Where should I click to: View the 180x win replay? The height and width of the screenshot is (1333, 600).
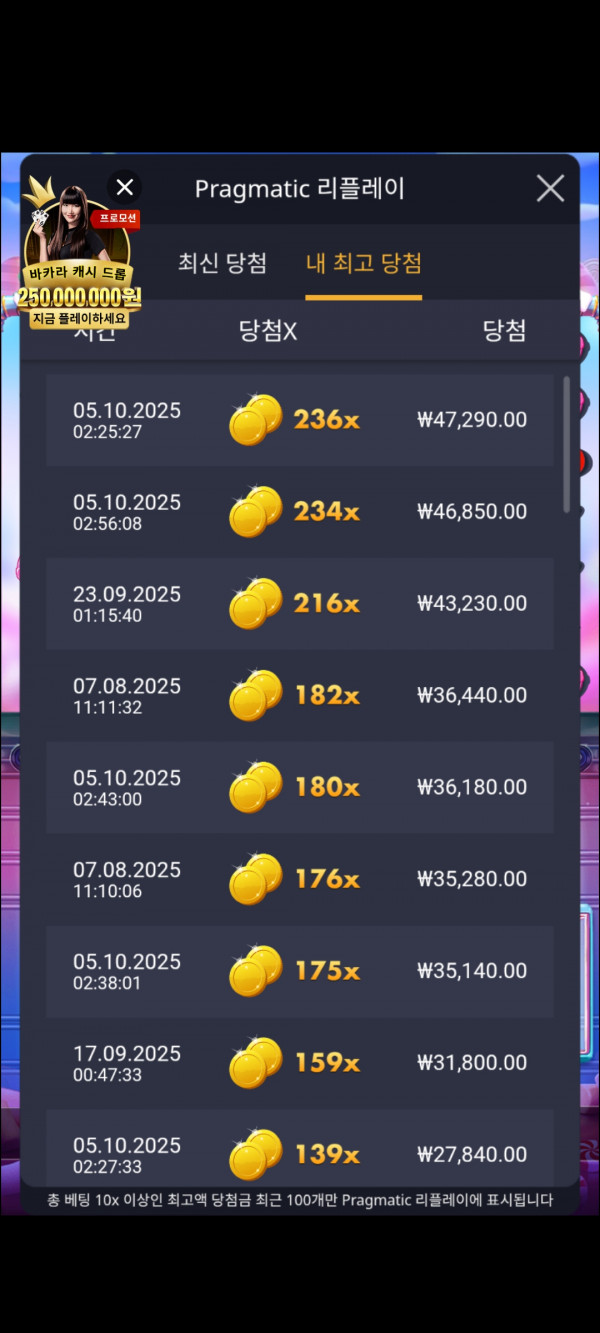pos(300,788)
